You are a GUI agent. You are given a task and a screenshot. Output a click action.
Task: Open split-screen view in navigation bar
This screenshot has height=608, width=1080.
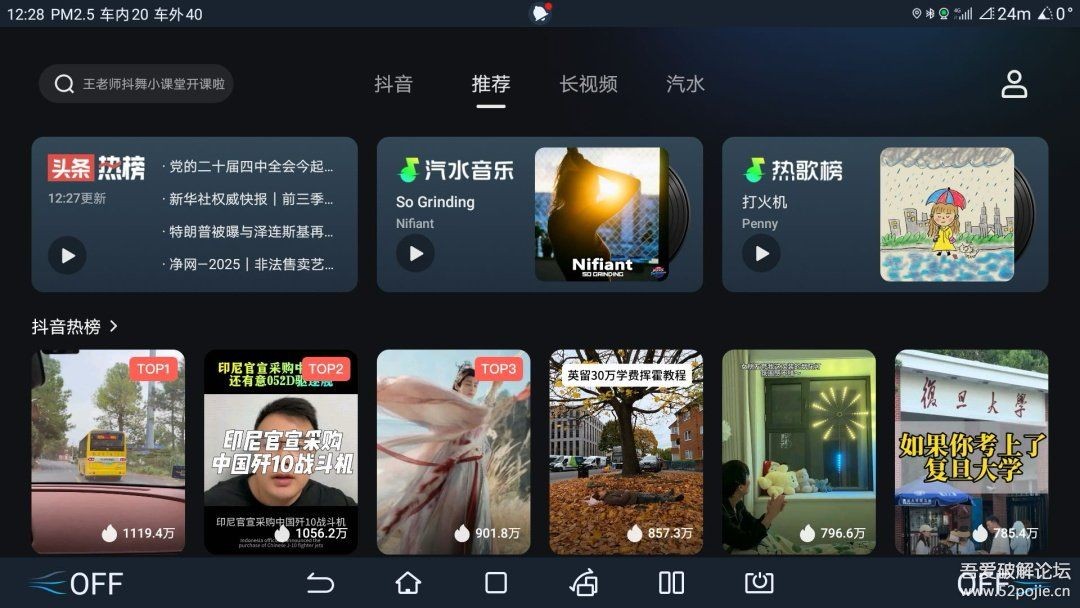coord(671,583)
